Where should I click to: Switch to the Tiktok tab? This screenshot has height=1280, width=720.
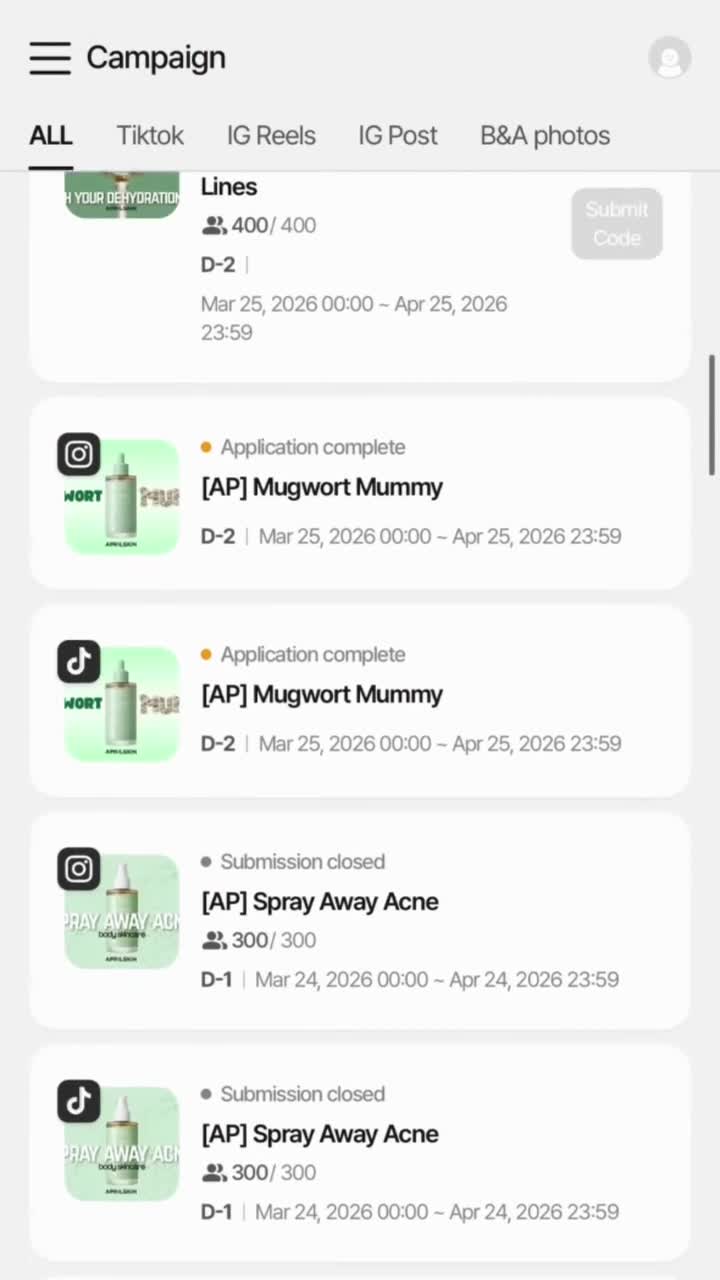pyautogui.click(x=150, y=136)
